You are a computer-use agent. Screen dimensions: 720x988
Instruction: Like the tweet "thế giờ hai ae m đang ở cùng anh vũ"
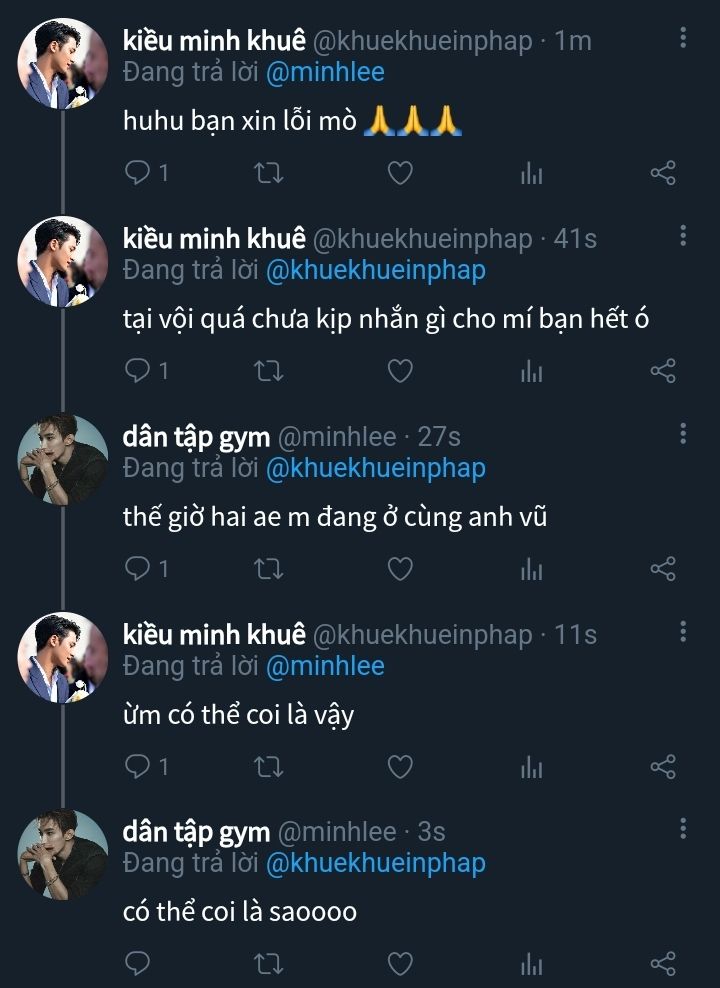pyautogui.click(x=400, y=569)
